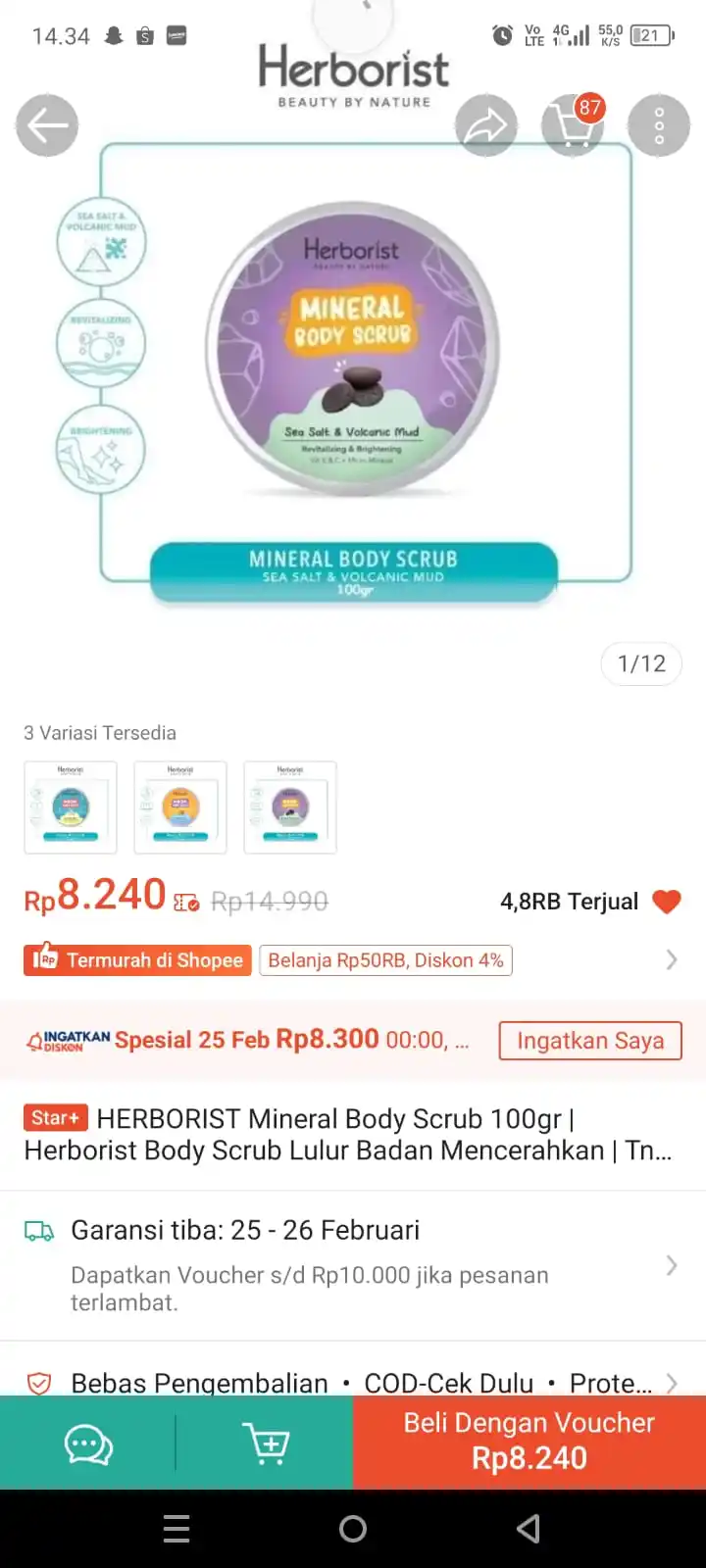Add item to cart

click(x=265, y=1445)
